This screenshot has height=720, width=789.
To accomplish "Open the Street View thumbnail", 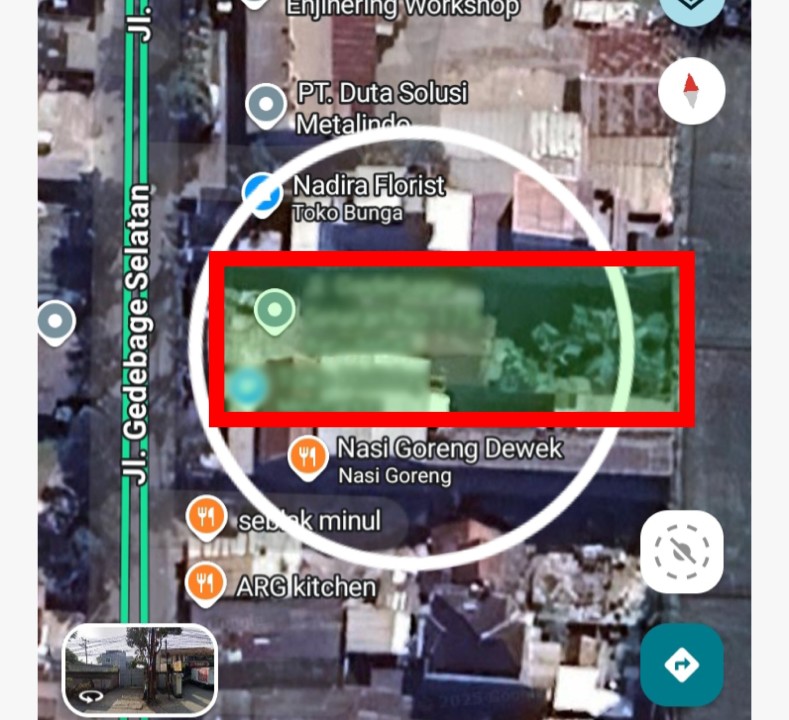I will pyautogui.click(x=140, y=669).
